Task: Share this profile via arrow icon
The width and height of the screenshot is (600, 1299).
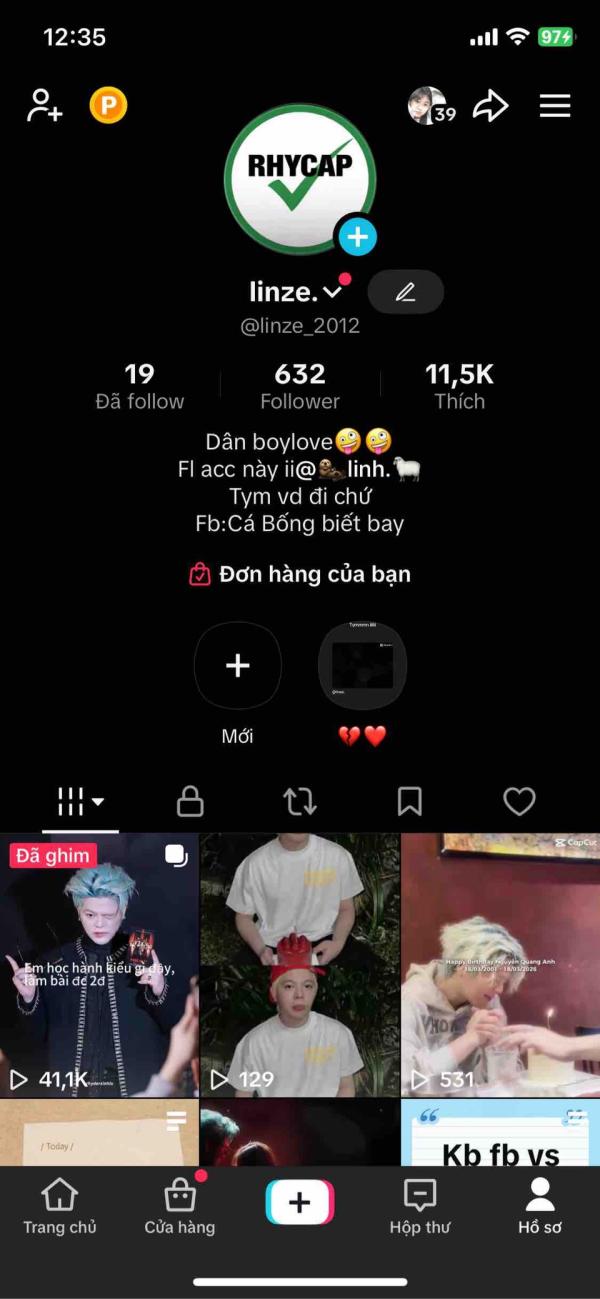Action: coord(490,106)
